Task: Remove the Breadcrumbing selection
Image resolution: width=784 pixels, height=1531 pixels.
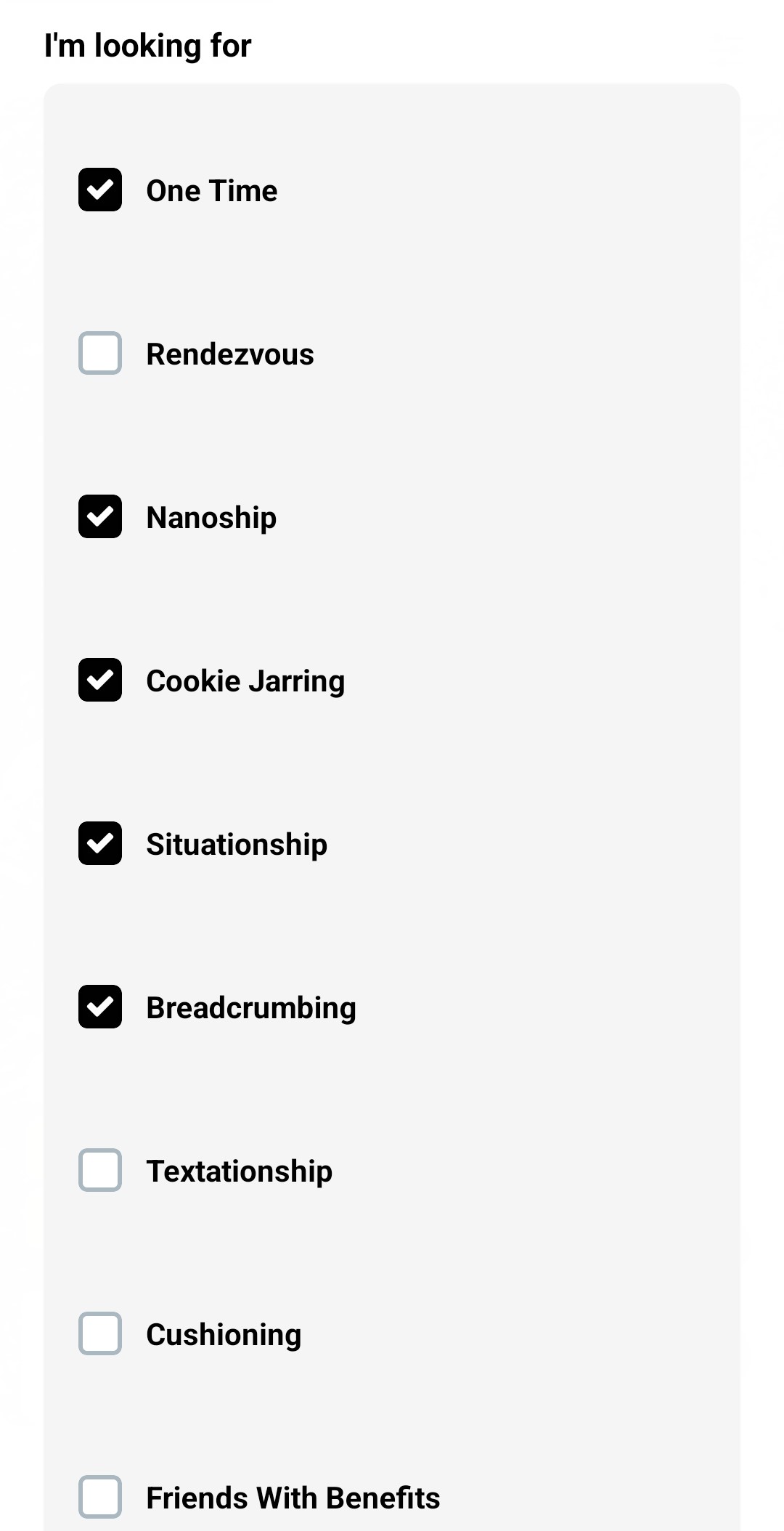Action: [x=100, y=1007]
